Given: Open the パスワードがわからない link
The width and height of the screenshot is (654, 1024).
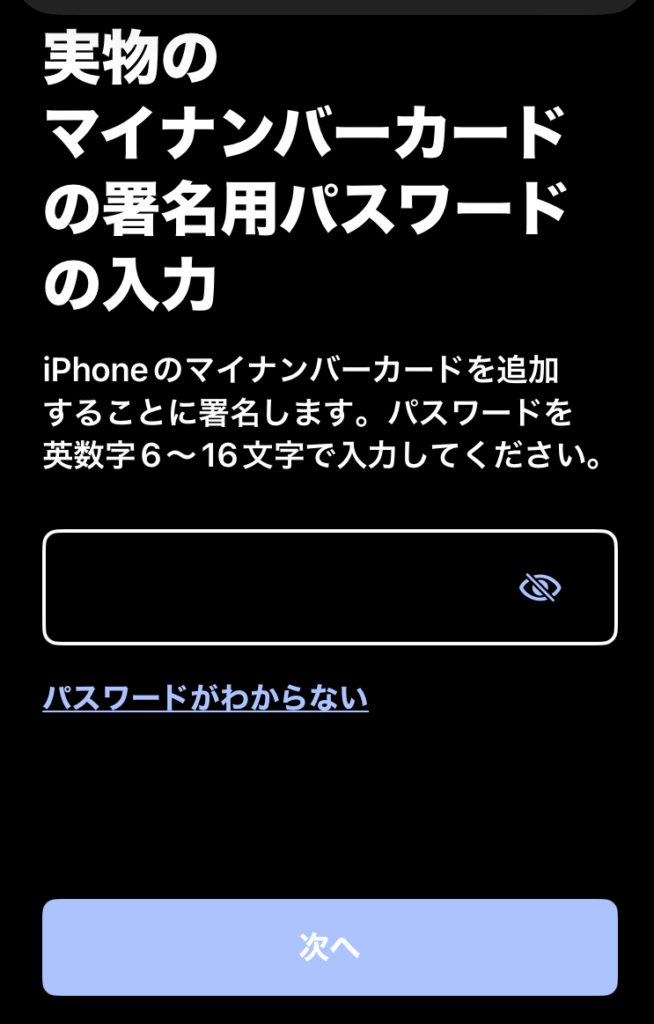Looking at the screenshot, I should click(x=205, y=698).
